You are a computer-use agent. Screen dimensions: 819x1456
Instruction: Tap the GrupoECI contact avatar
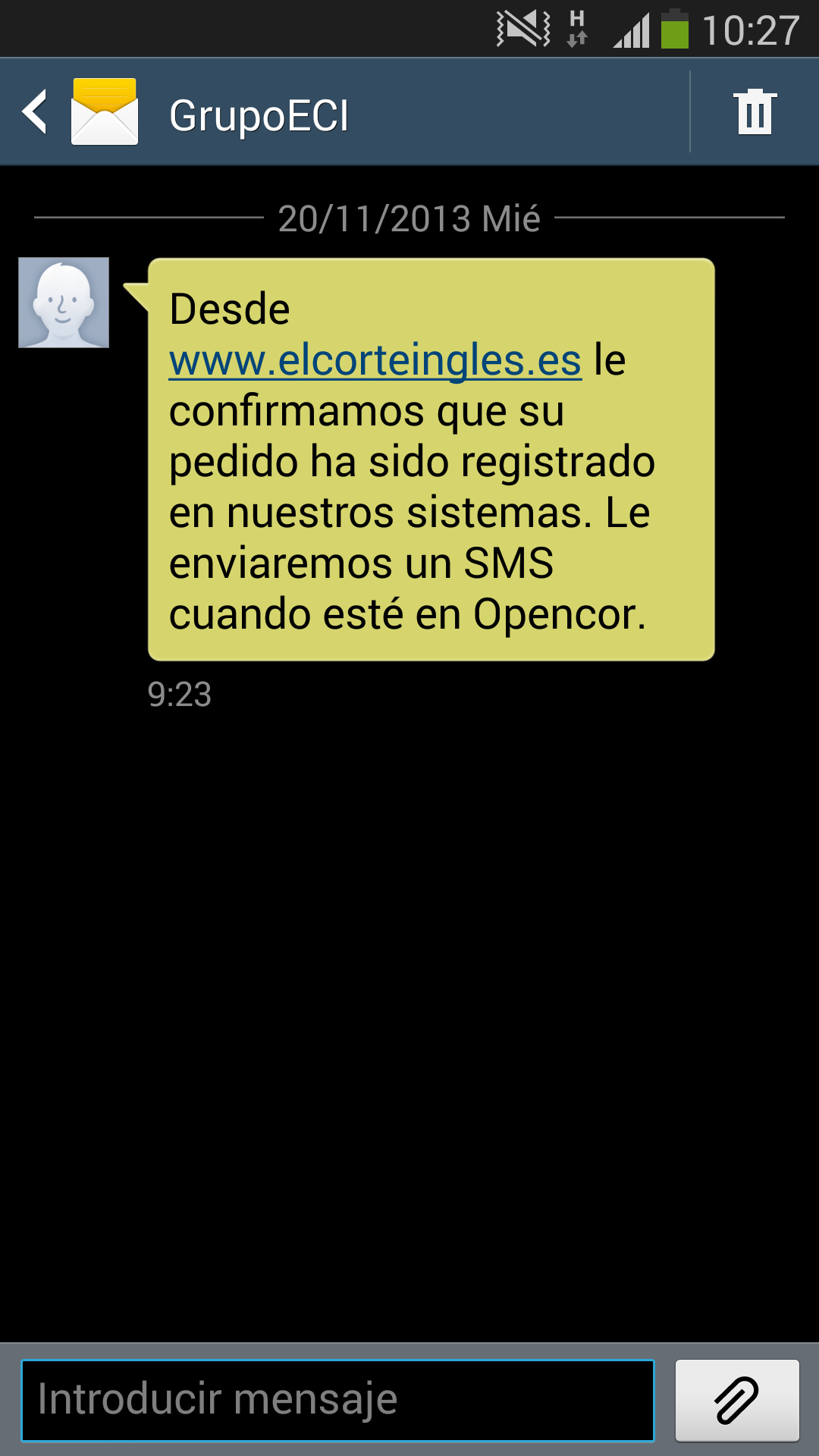pos(64,303)
